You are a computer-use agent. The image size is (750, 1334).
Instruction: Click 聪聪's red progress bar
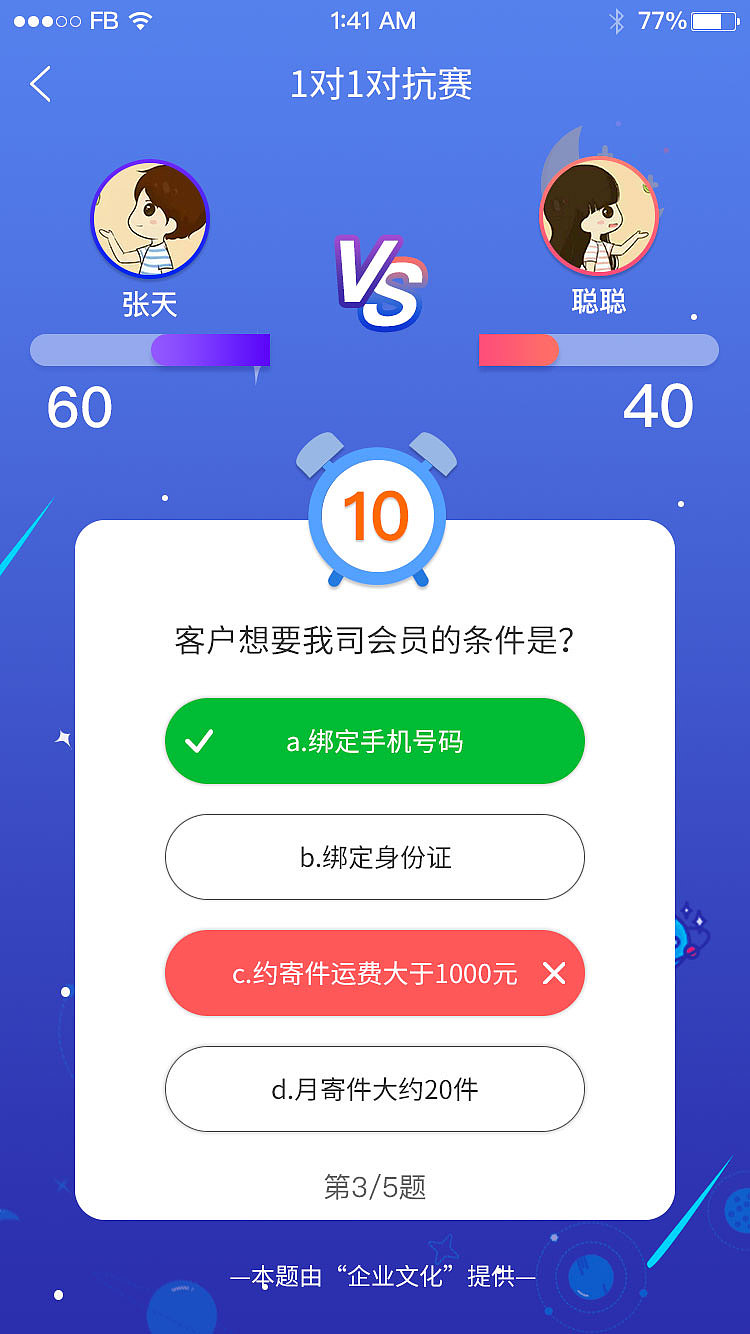click(520, 350)
